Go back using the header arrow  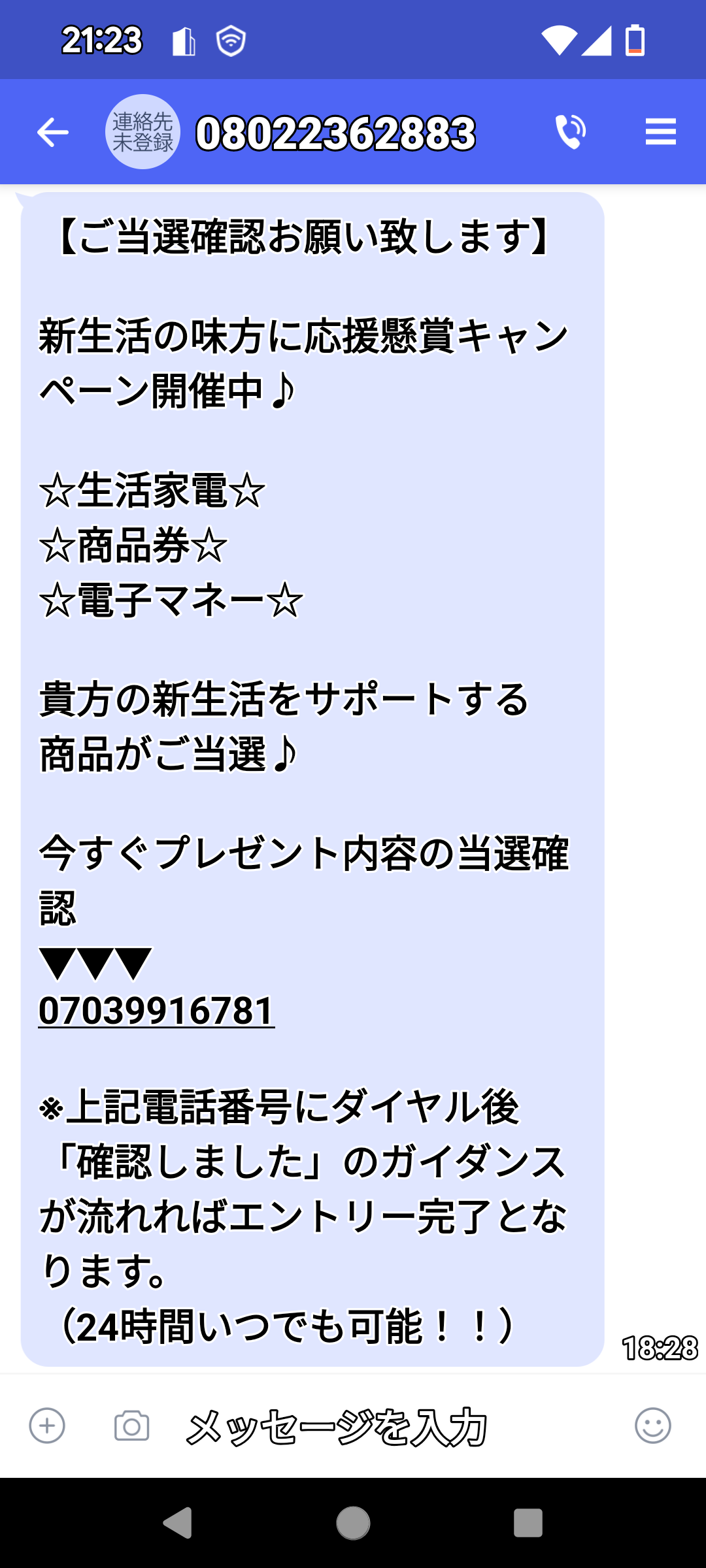tap(53, 133)
